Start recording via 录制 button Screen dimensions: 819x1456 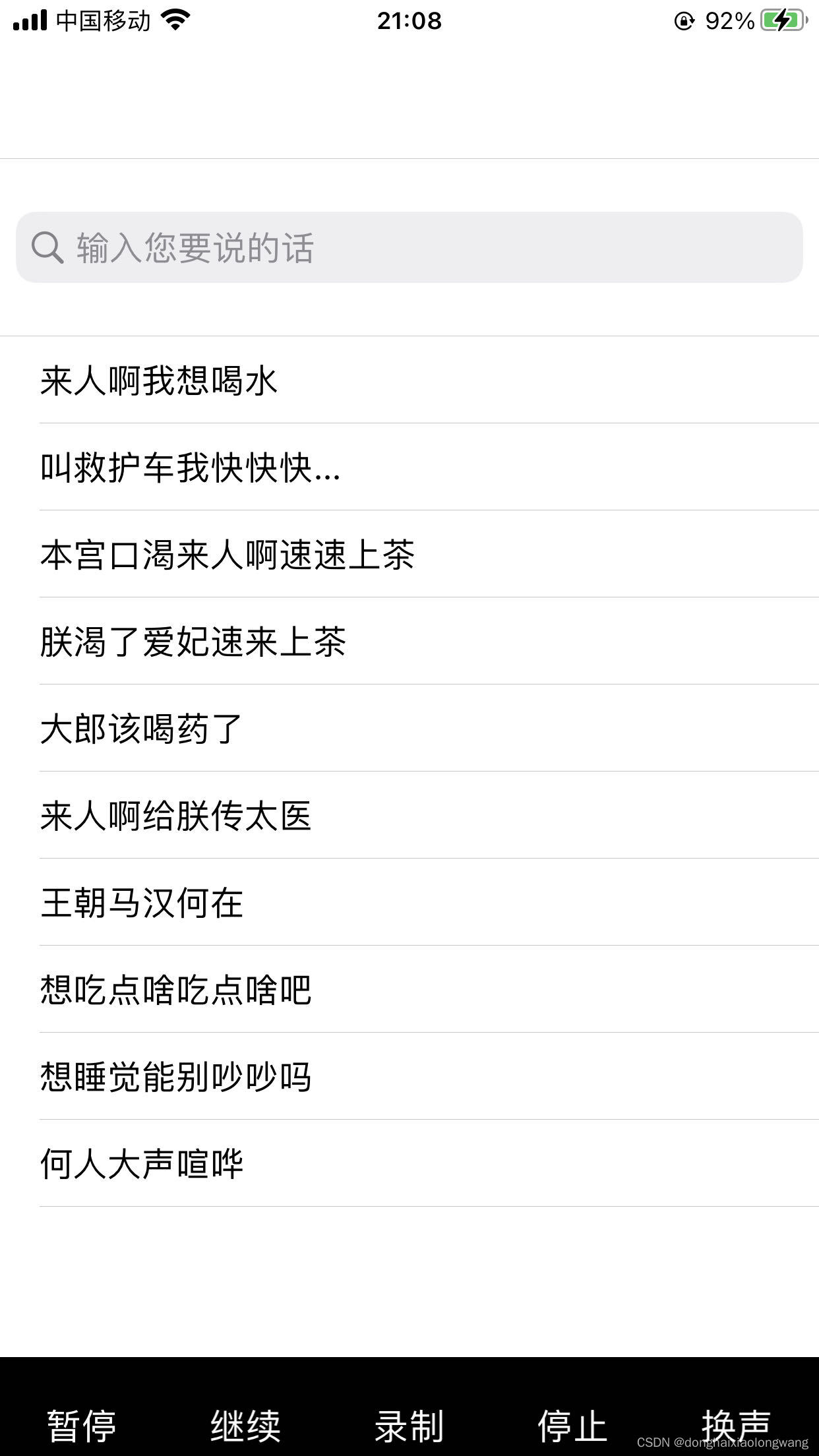409,1426
